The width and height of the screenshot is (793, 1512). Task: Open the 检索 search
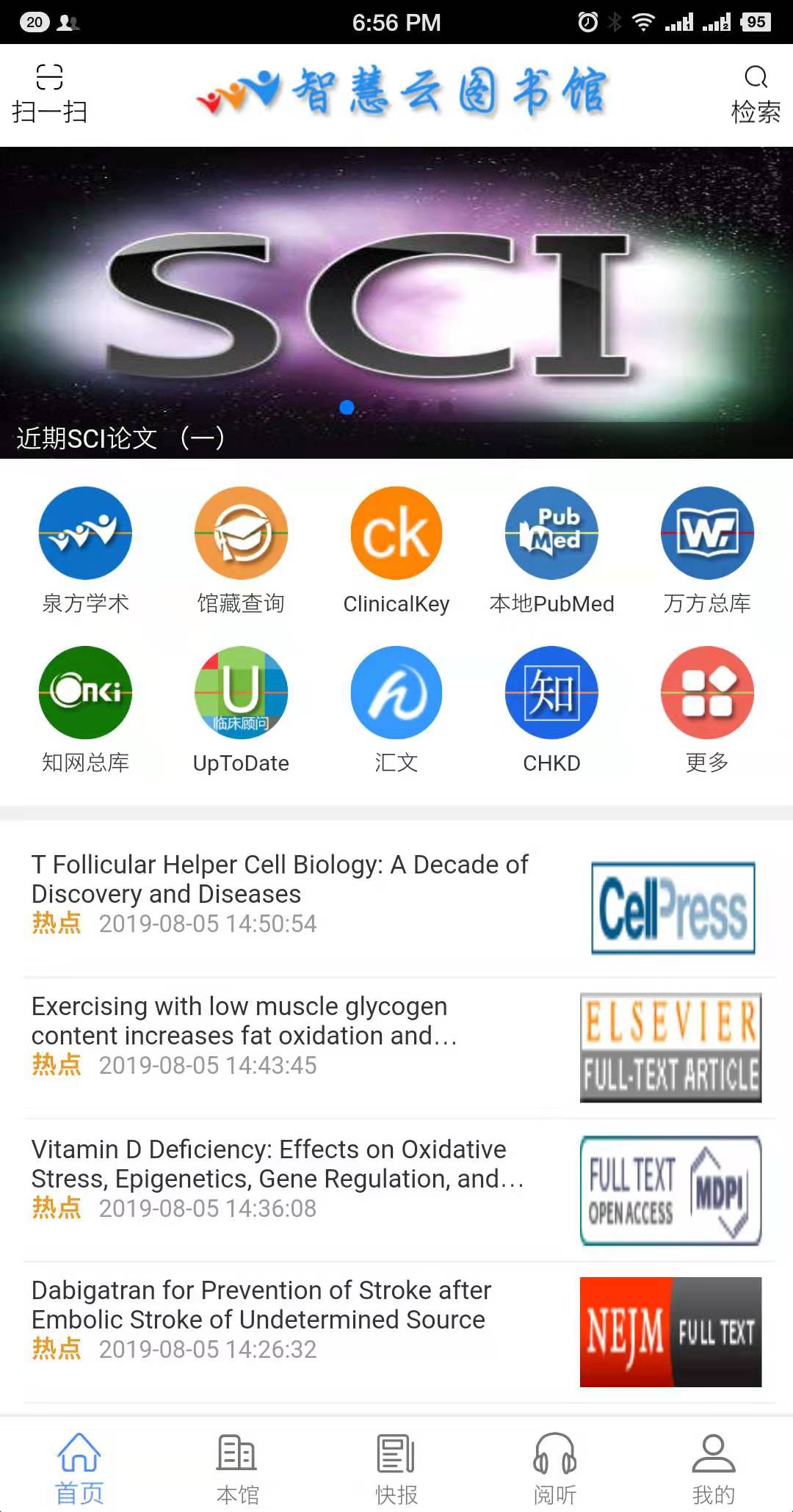tap(755, 94)
